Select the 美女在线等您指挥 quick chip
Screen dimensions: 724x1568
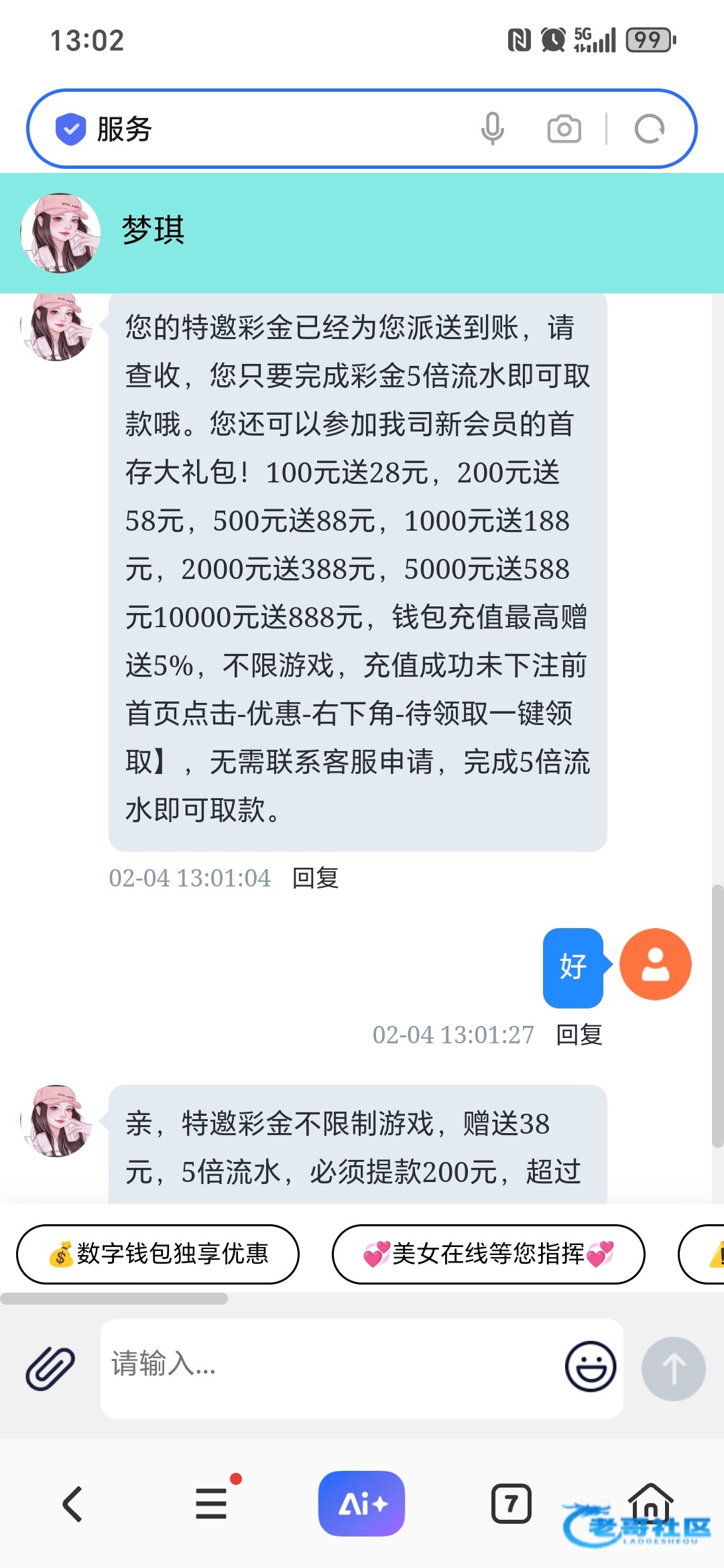488,1254
